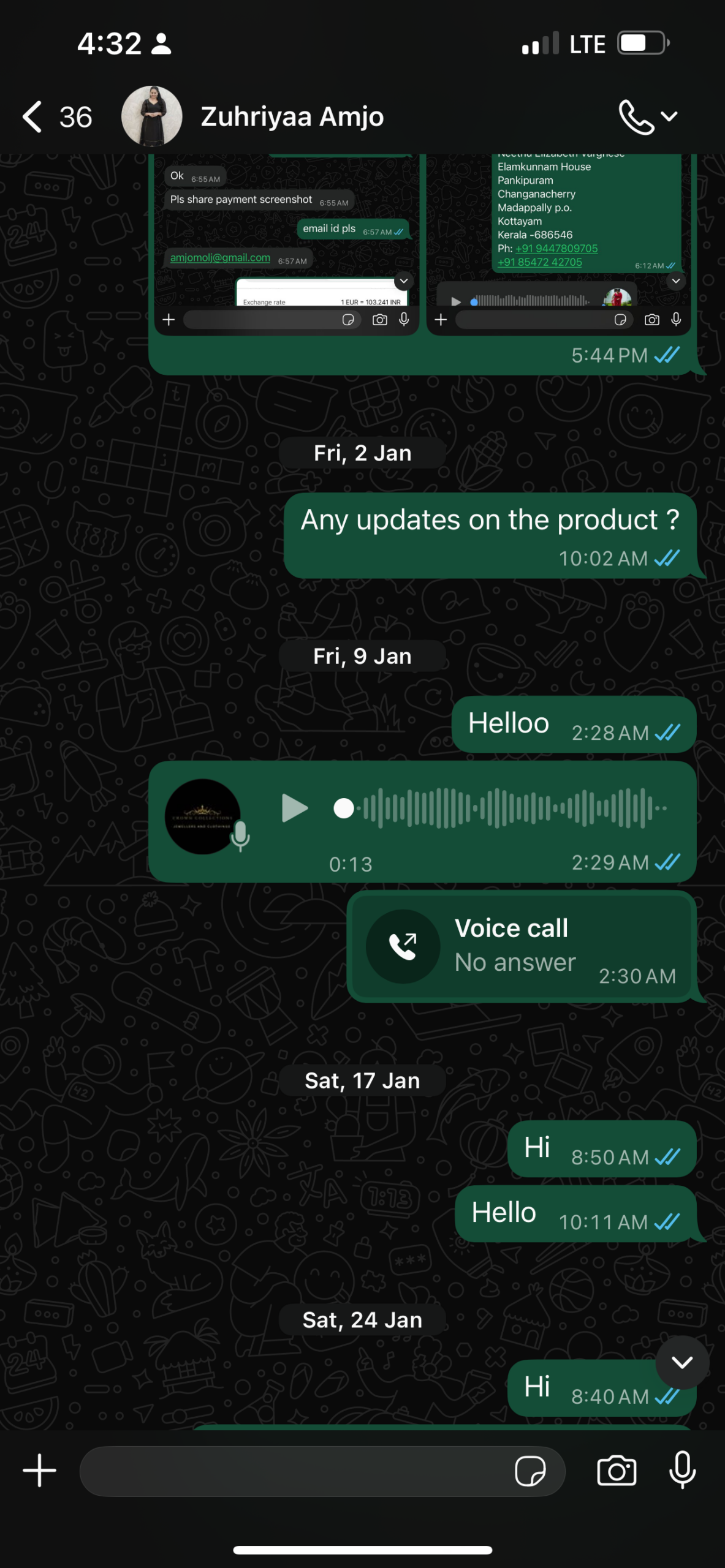Open the call options menu
This screenshot has width=725, height=1568.
(648, 116)
